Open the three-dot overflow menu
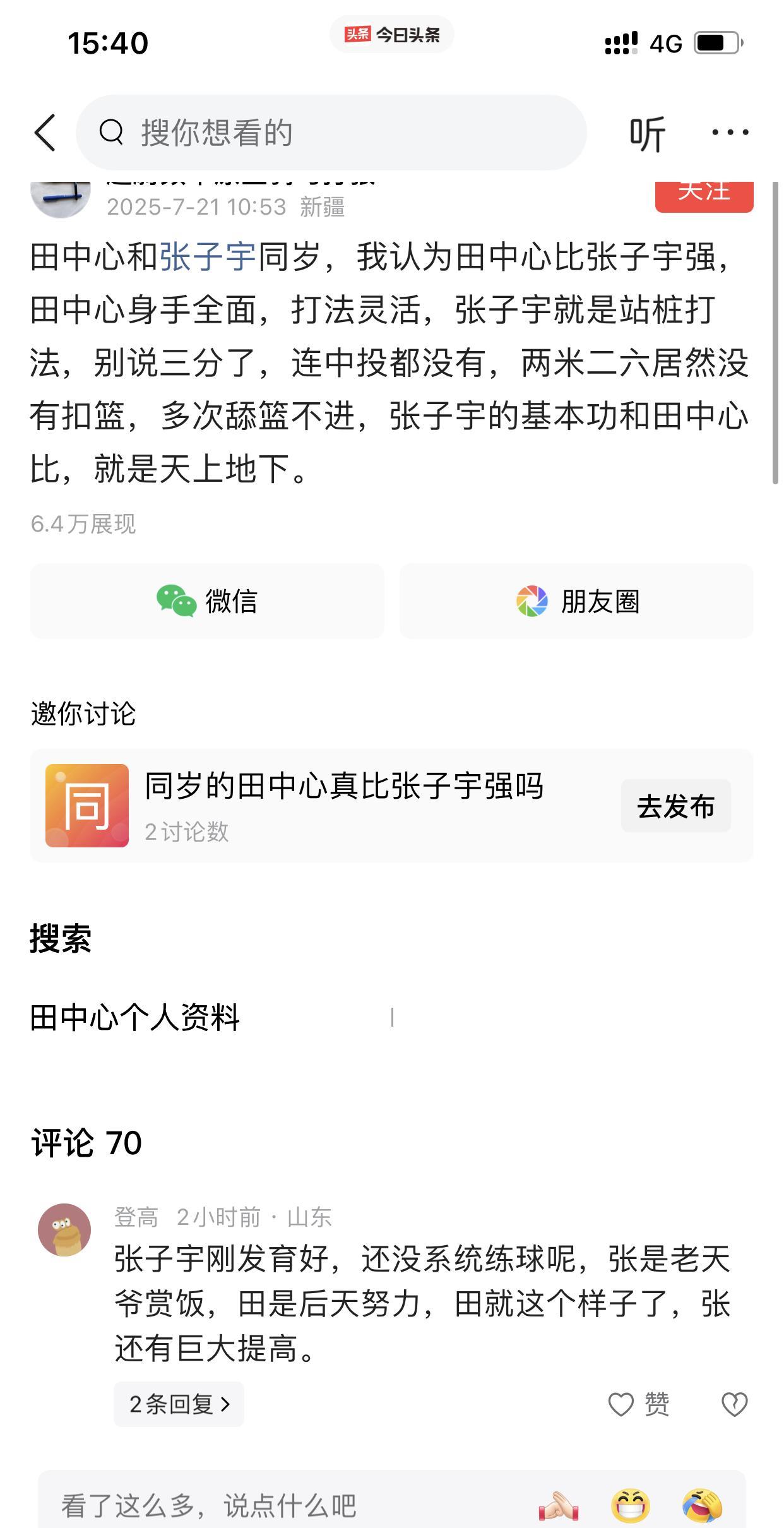Image resolution: width=784 pixels, height=1528 pixels. click(x=730, y=133)
